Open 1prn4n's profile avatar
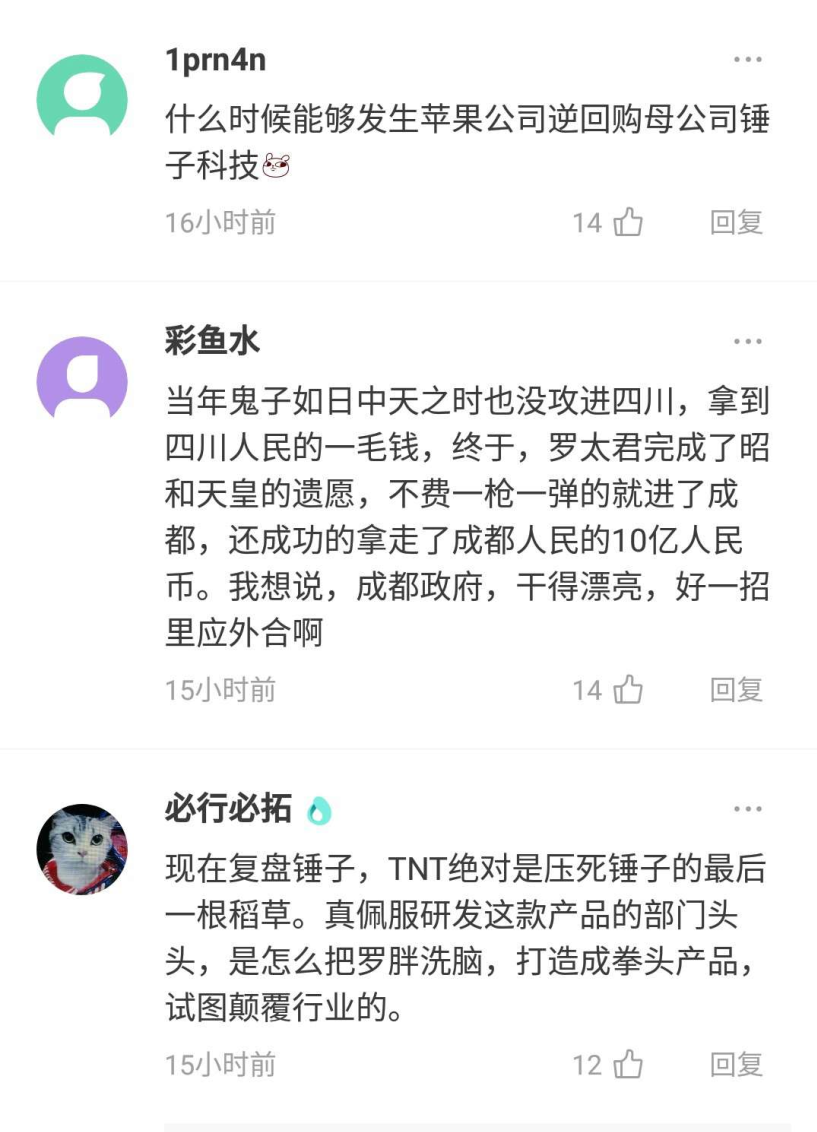The image size is (817, 1132). pyautogui.click(x=82, y=96)
